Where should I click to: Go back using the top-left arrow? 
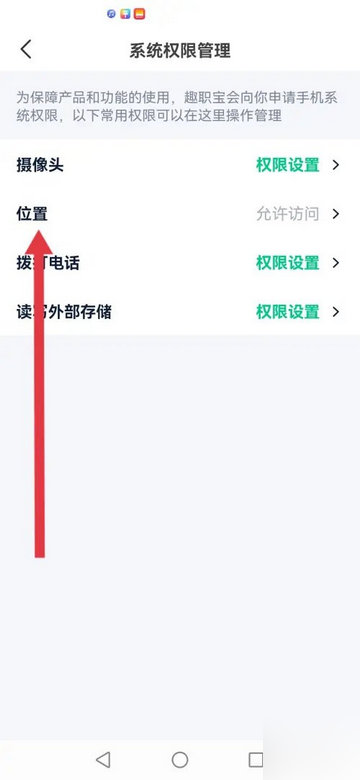click(x=26, y=50)
